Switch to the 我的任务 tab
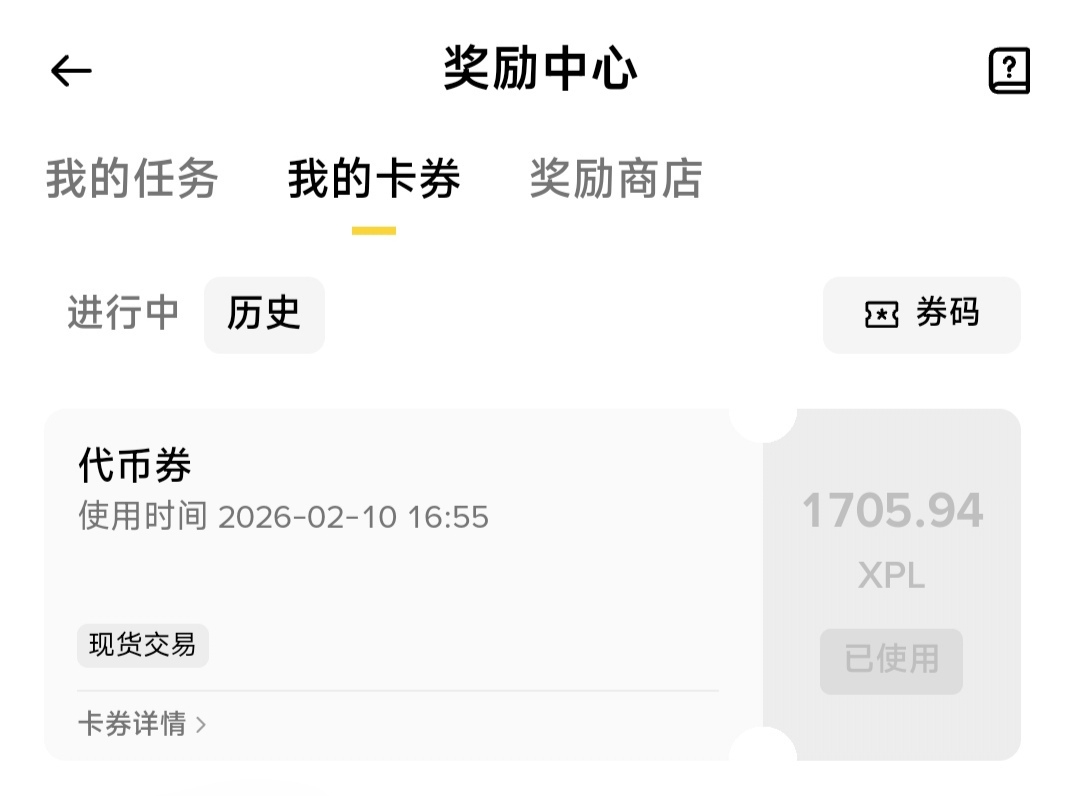The image size is (1080, 796). coord(131,180)
